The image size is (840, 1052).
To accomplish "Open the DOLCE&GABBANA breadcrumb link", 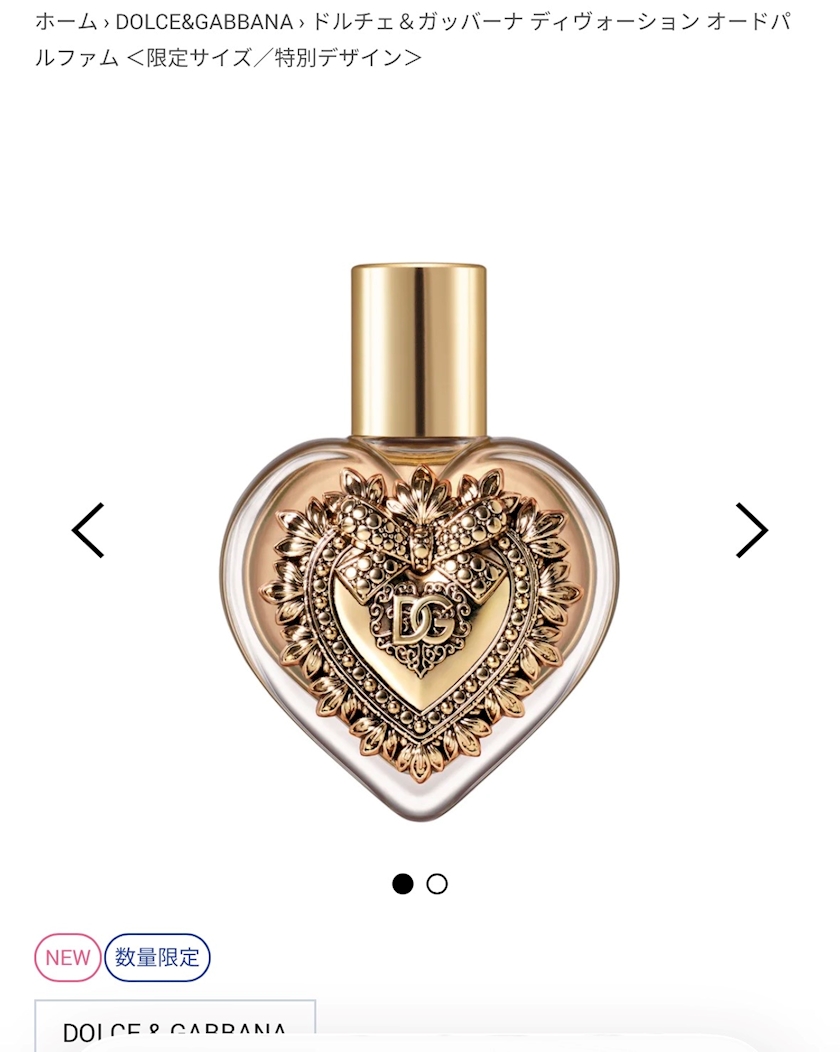I will [x=204, y=22].
